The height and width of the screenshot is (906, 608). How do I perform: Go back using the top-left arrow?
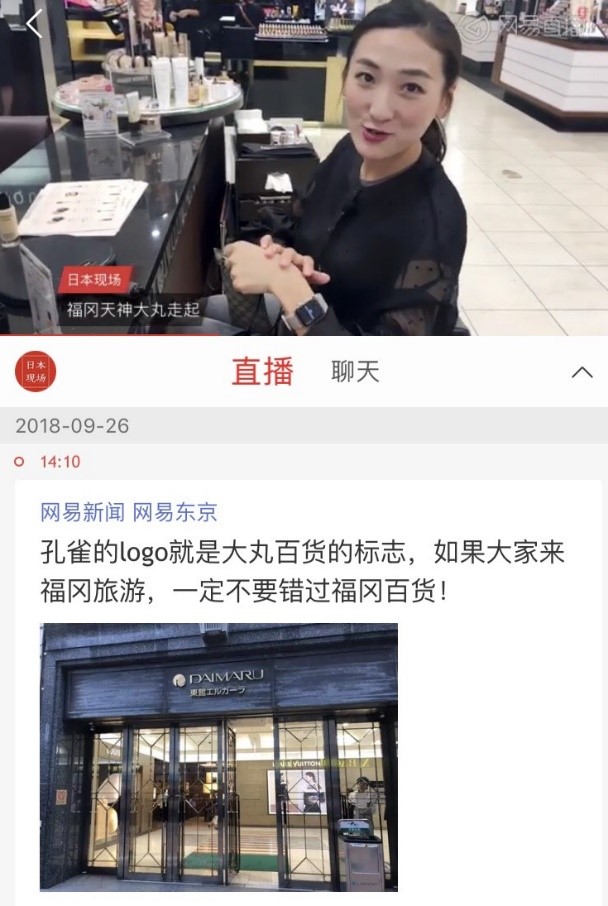click(34, 23)
